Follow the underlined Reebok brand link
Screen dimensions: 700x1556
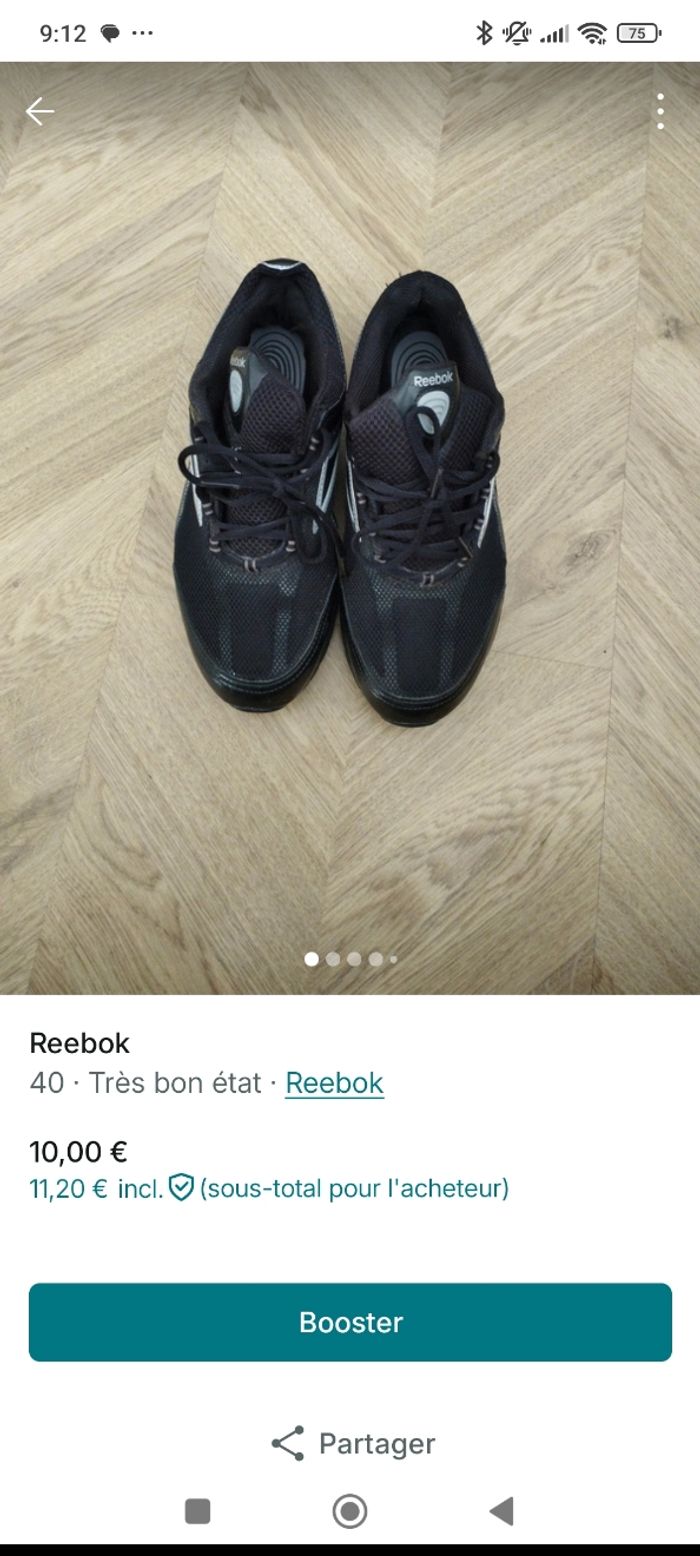[334, 1083]
